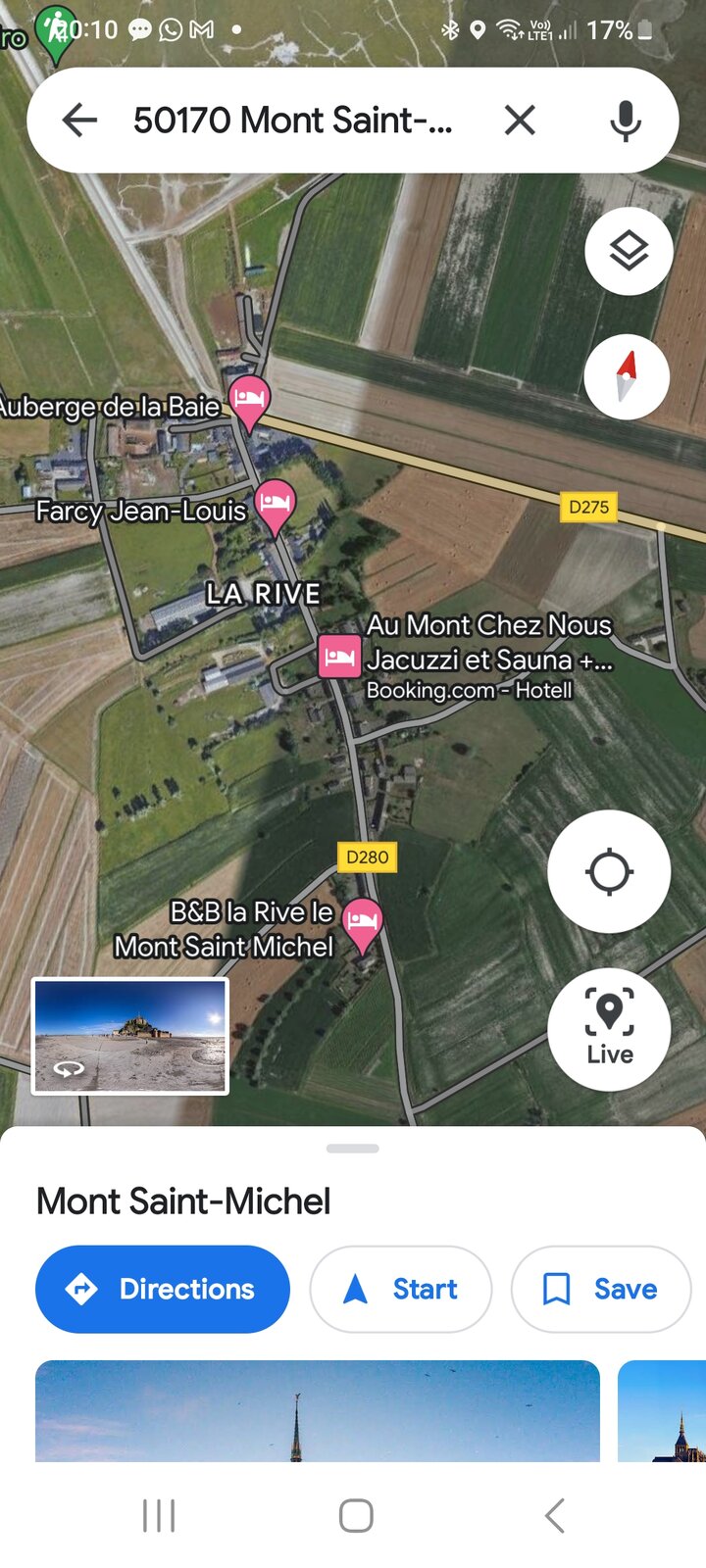Get directions to Mont Saint-Michel
Viewport: 706px width, 1568px height.
point(163,1289)
